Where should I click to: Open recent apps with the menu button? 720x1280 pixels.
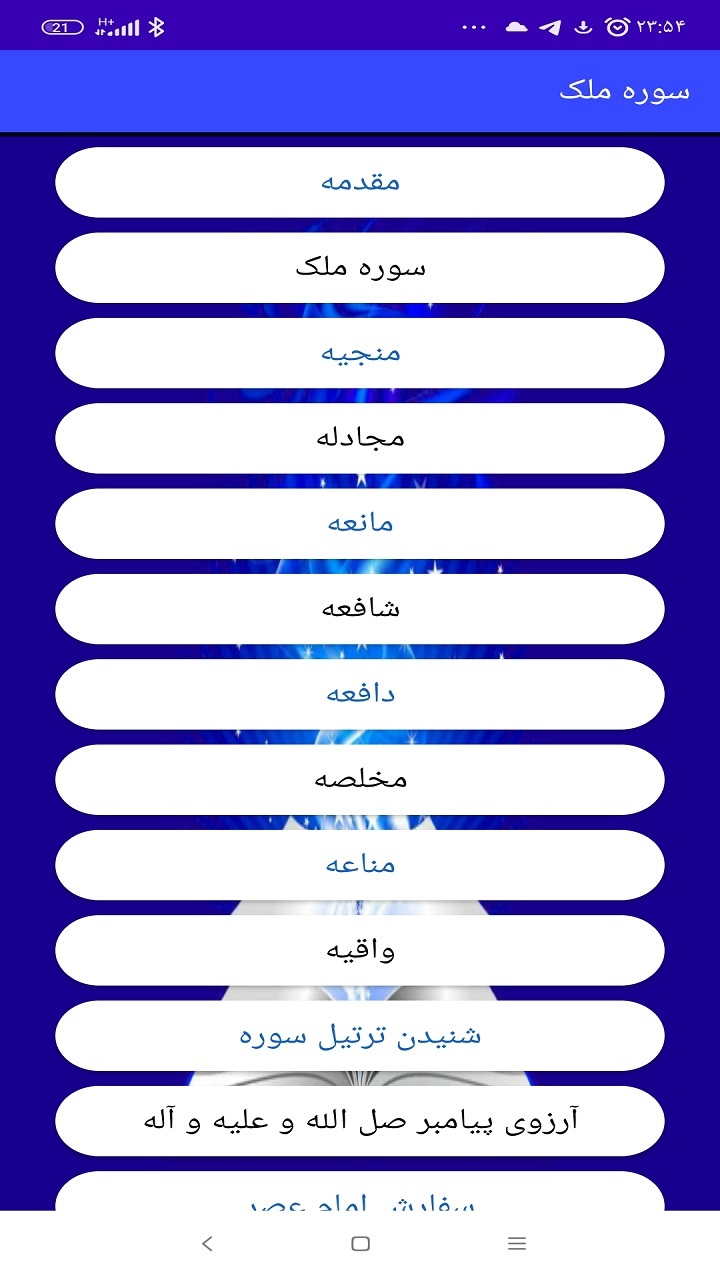517,1244
